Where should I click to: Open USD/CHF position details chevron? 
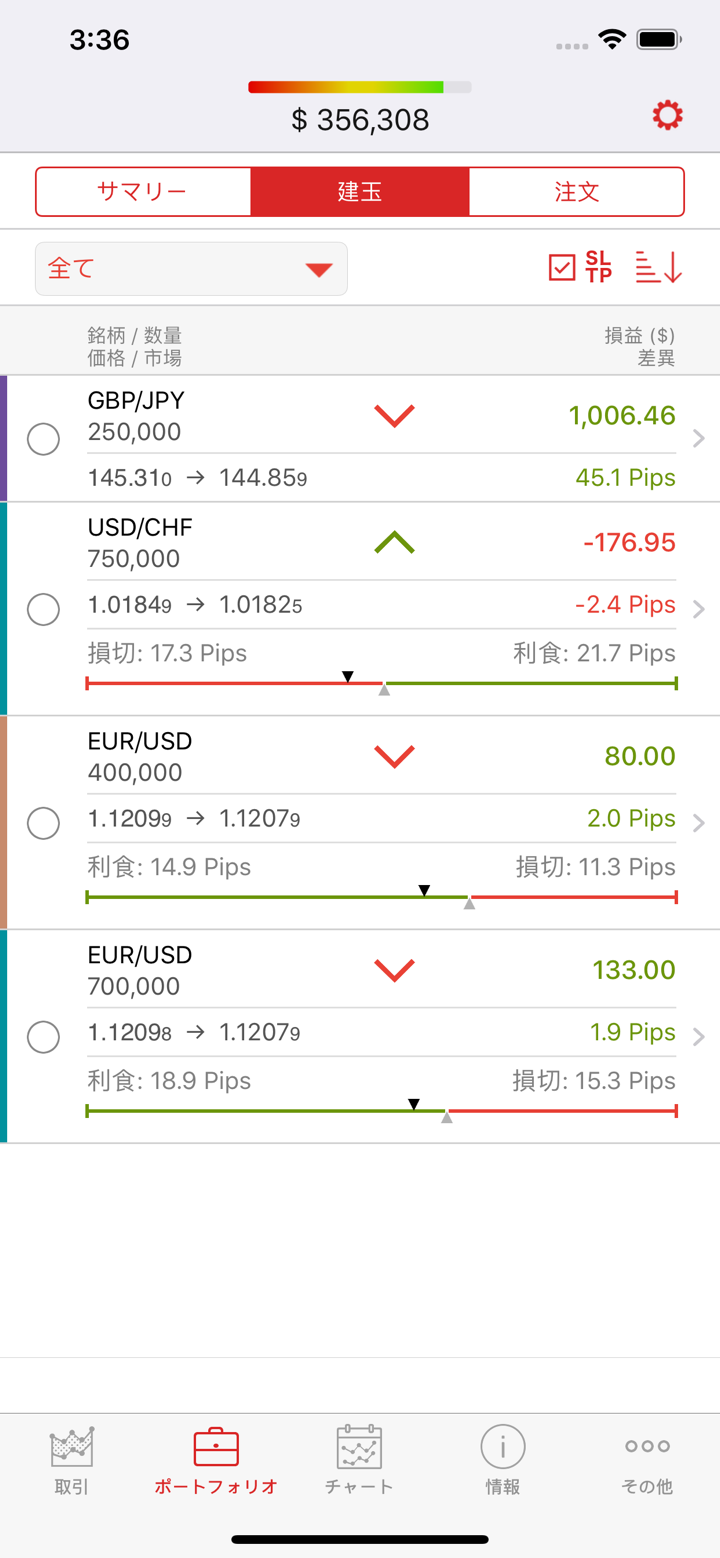[698, 609]
